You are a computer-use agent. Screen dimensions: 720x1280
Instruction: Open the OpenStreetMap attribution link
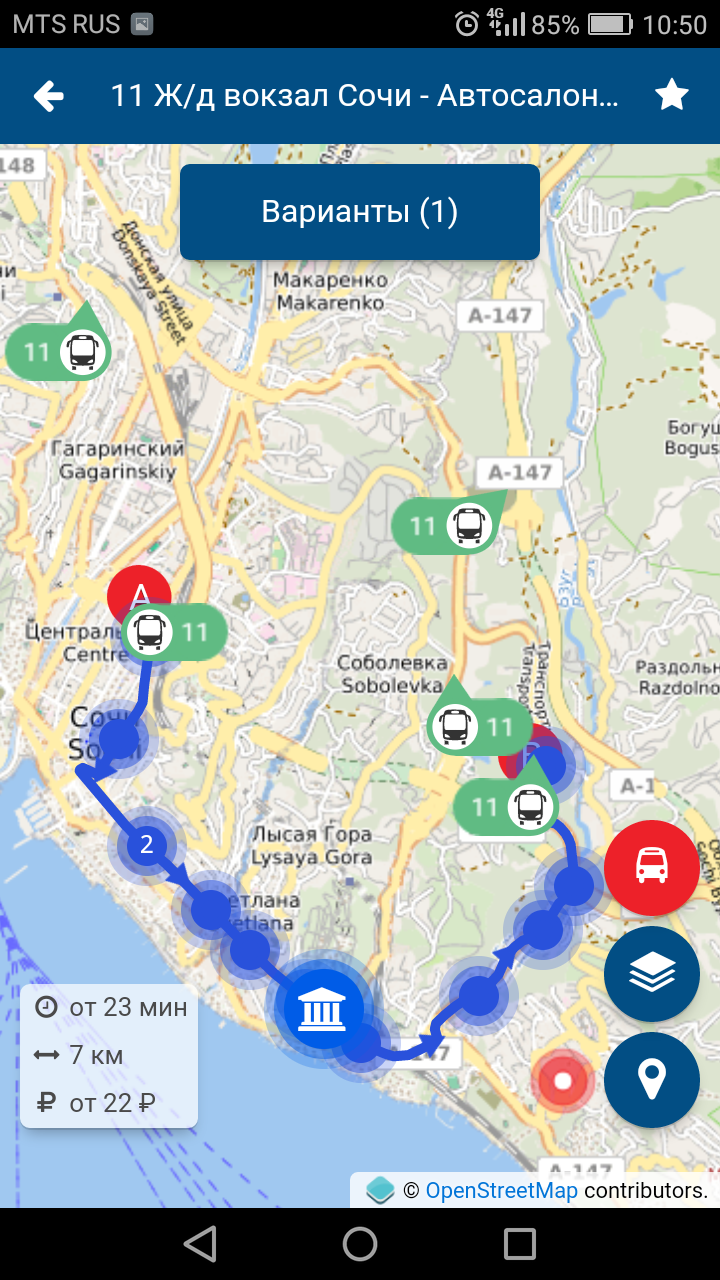click(501, 1190)
